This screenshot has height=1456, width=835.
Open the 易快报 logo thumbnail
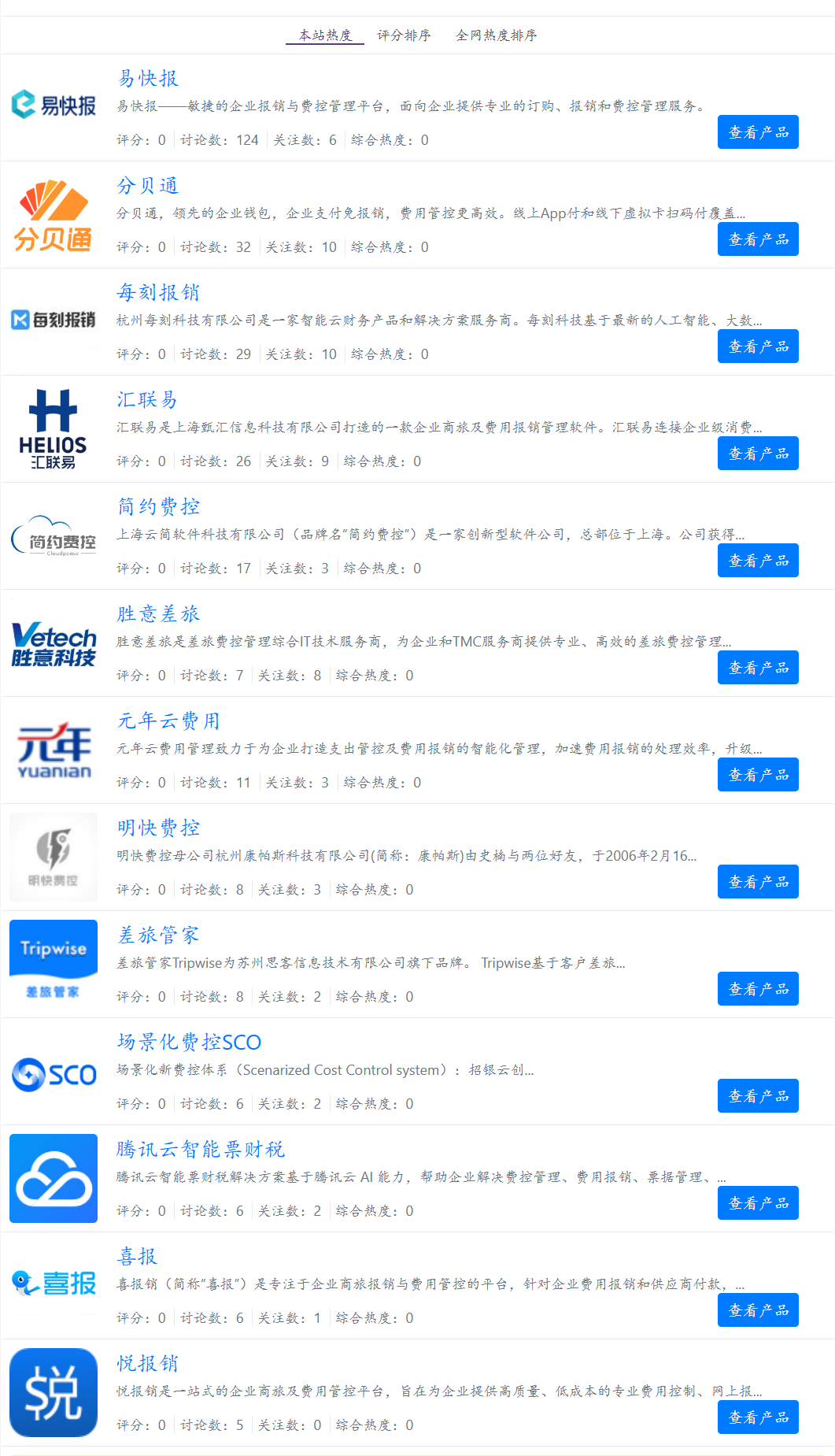[54, 105]
